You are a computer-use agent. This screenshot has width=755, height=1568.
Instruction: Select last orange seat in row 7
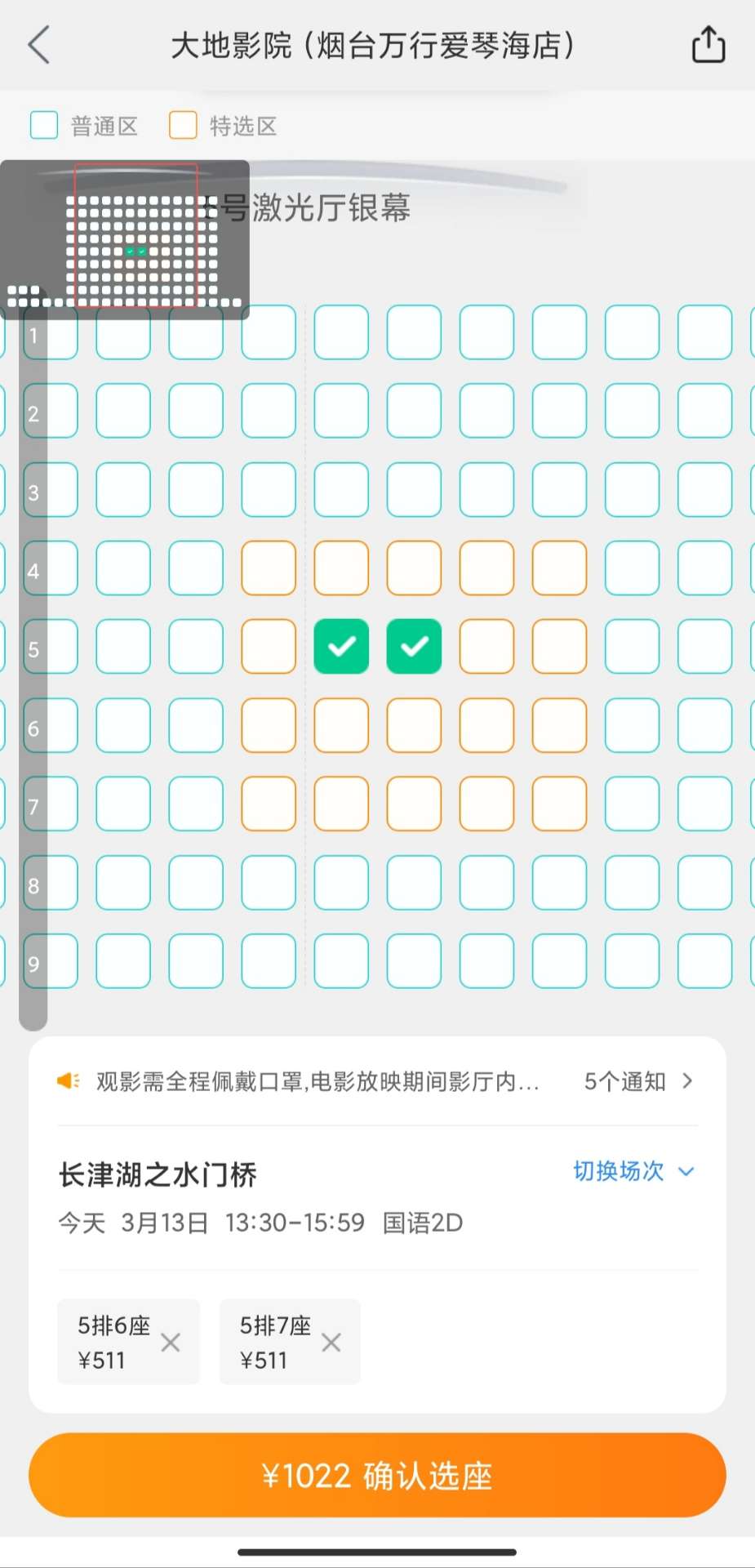(559, 804)
